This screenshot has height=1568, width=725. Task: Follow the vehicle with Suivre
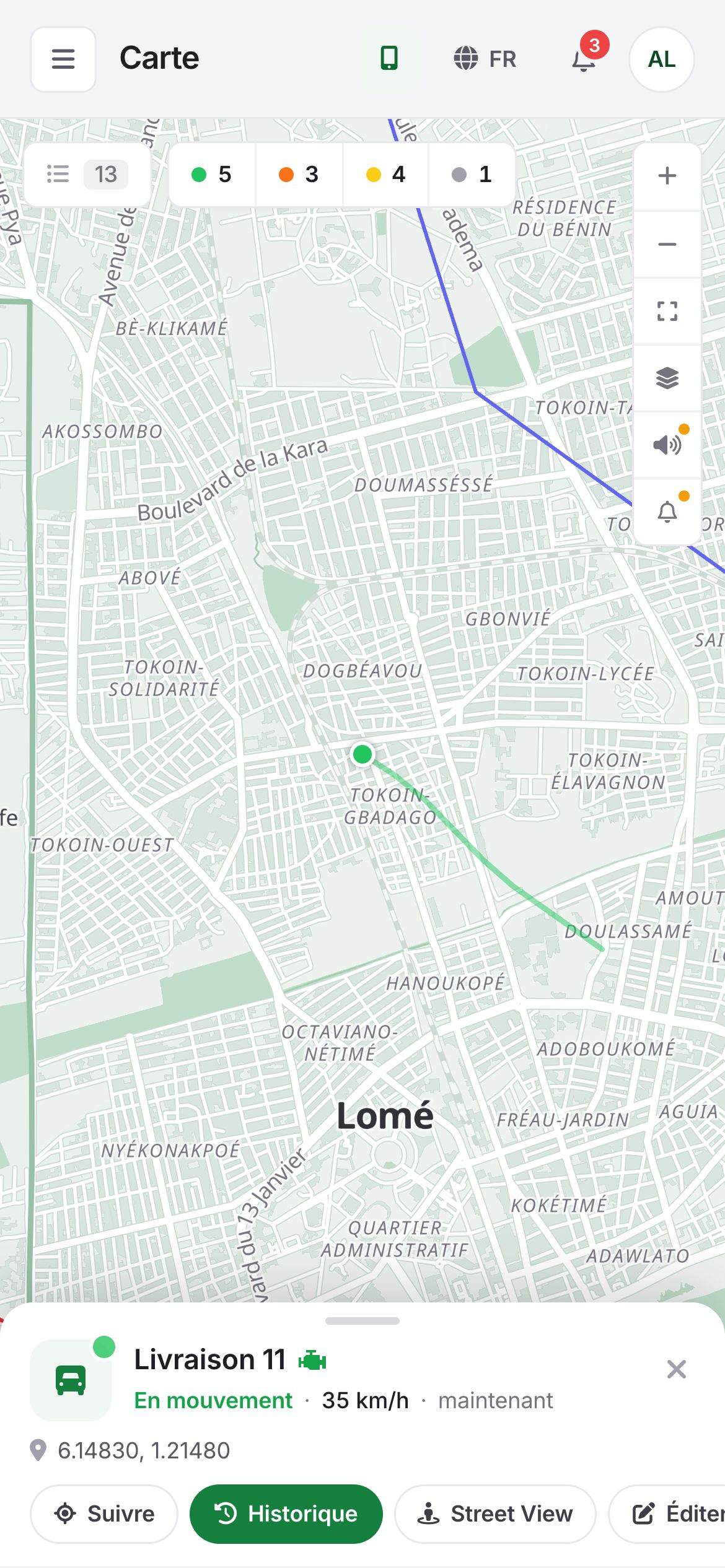[x=104, y=1514]
